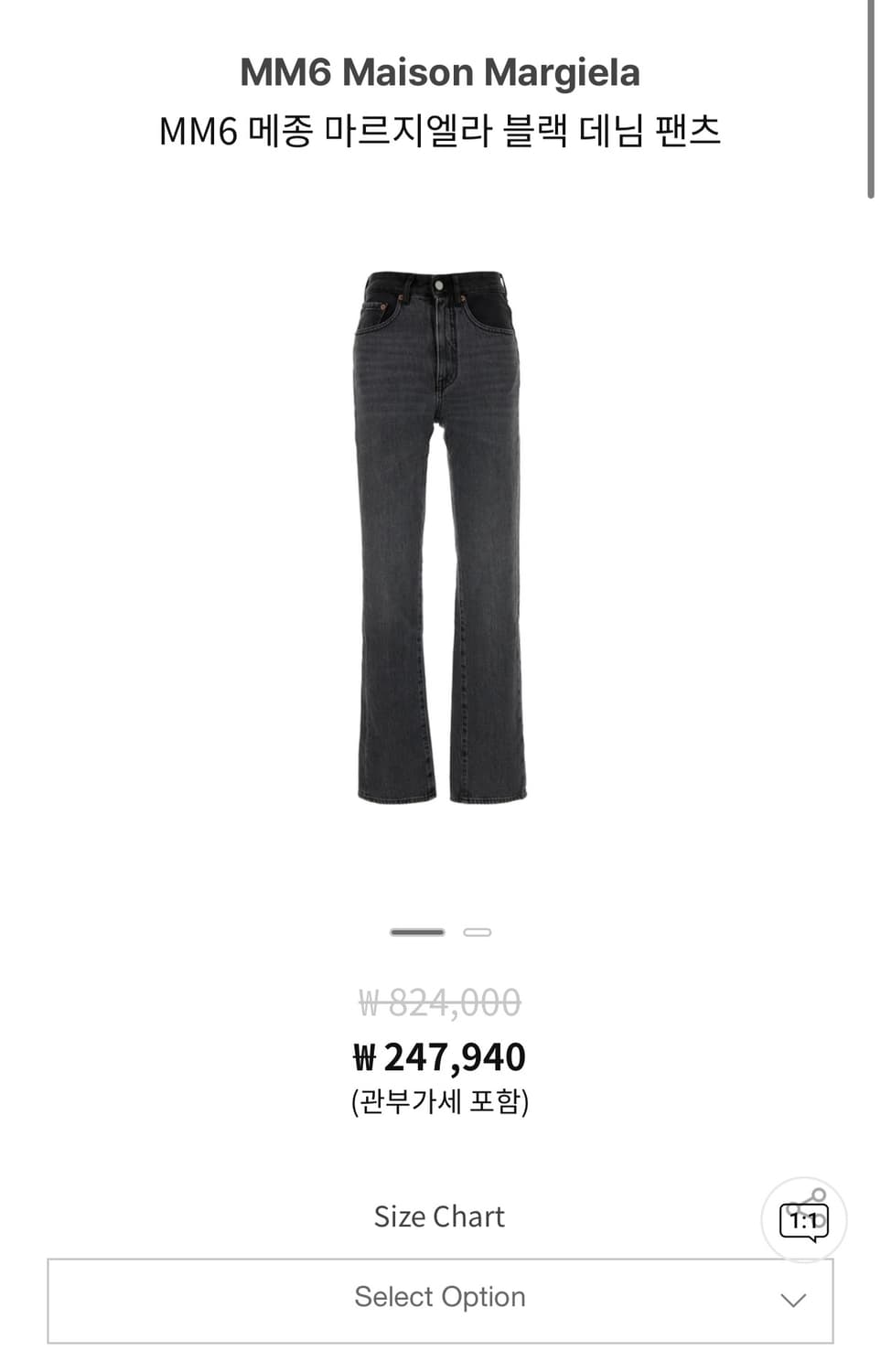Tap the black denim pants product photo
The image size is (881, 1372).
click(x=440, y=540)
